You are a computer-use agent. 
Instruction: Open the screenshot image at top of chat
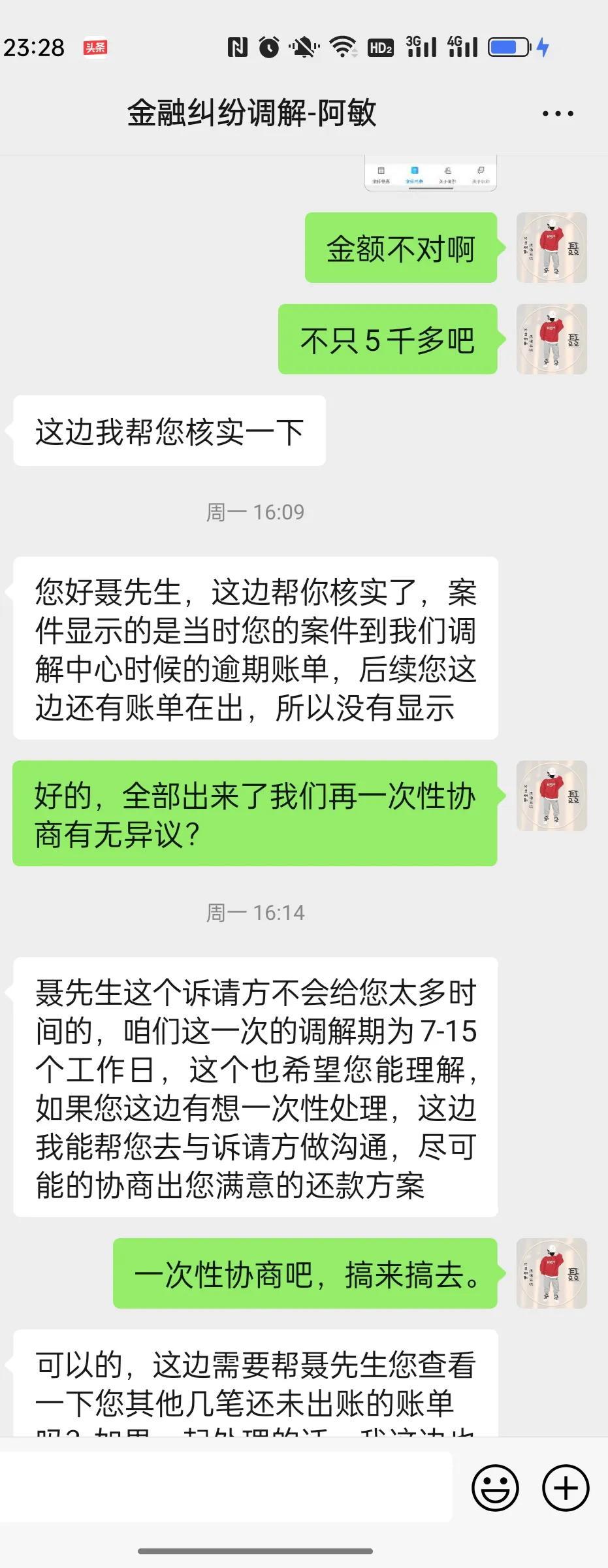(x=430, y=174)
